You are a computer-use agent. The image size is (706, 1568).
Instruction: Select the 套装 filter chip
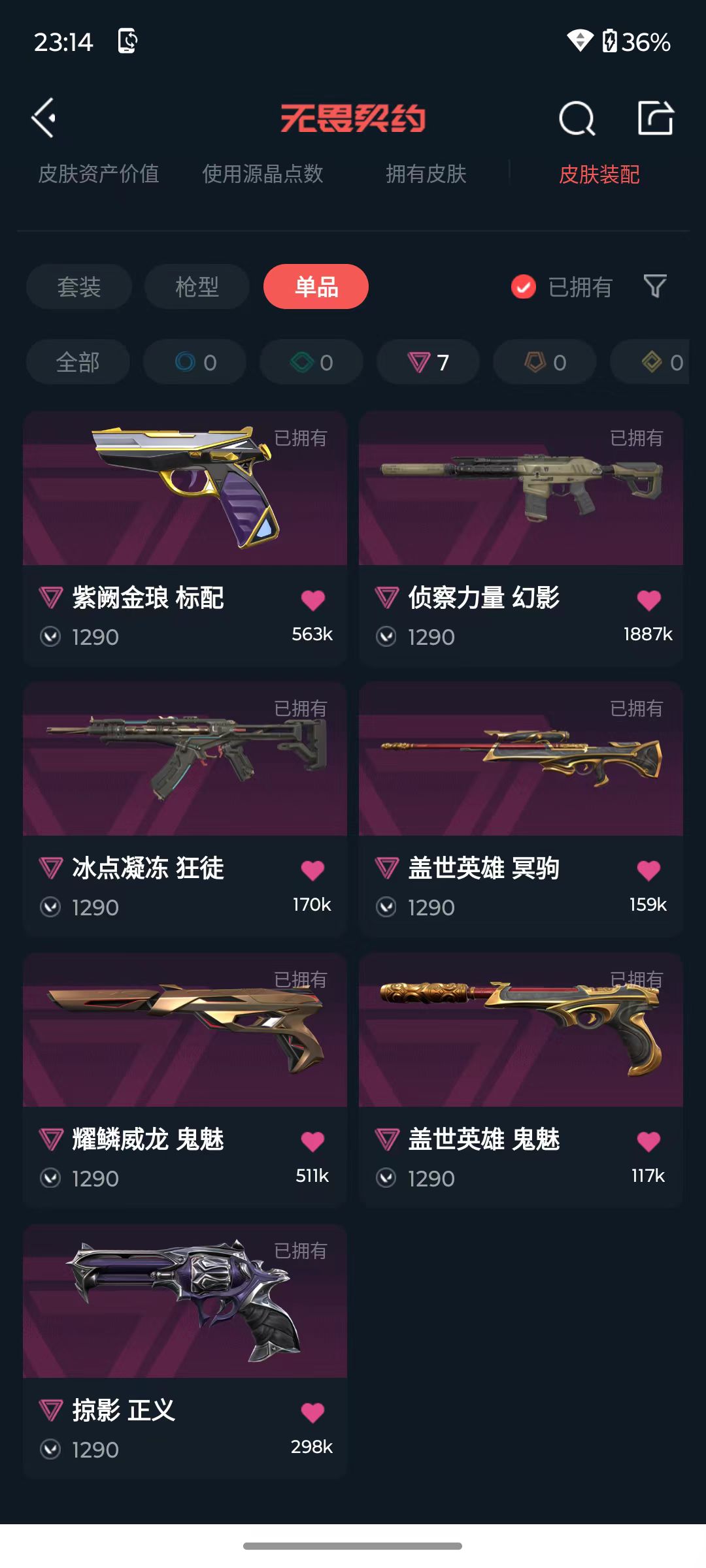[x=79, y=287]
